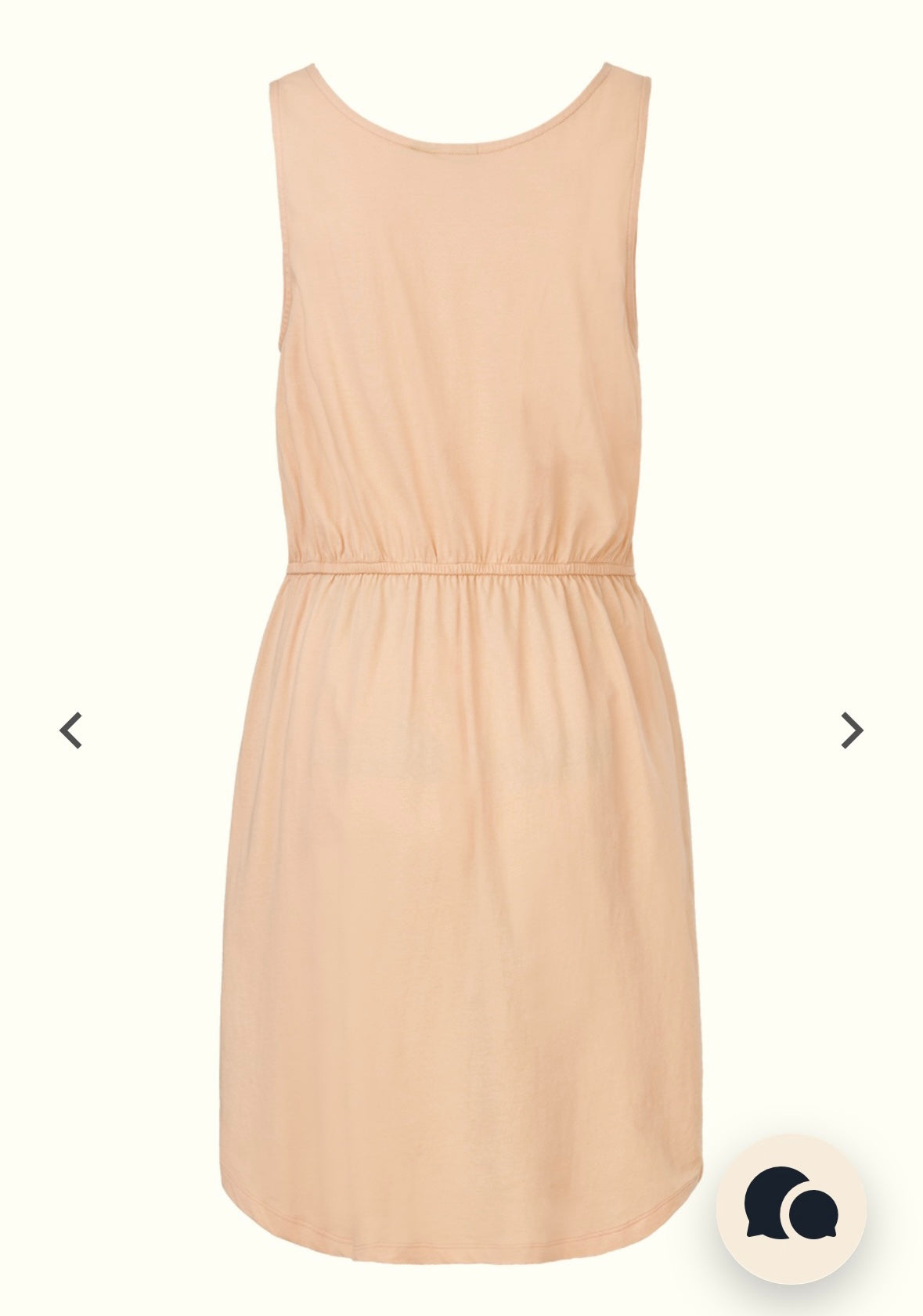Go to the previous product image
The height and width of the screenshot is (1316, 923).
(x=71, y=730)
